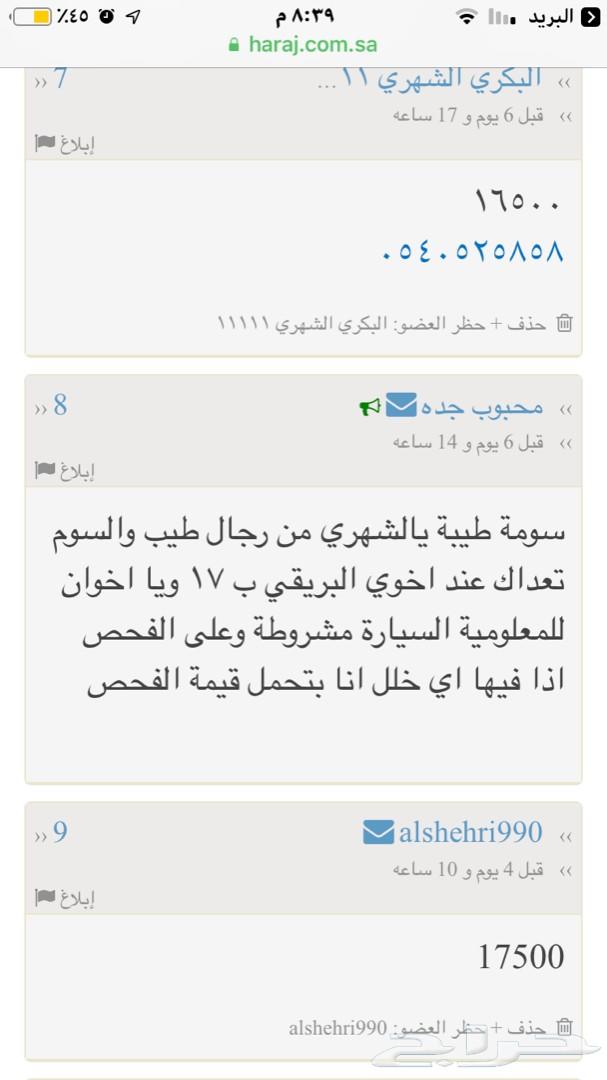Tap the haraj.com.sa address bar
Viewport: 607px width, 1080px height.
click(x=303, y=45)
